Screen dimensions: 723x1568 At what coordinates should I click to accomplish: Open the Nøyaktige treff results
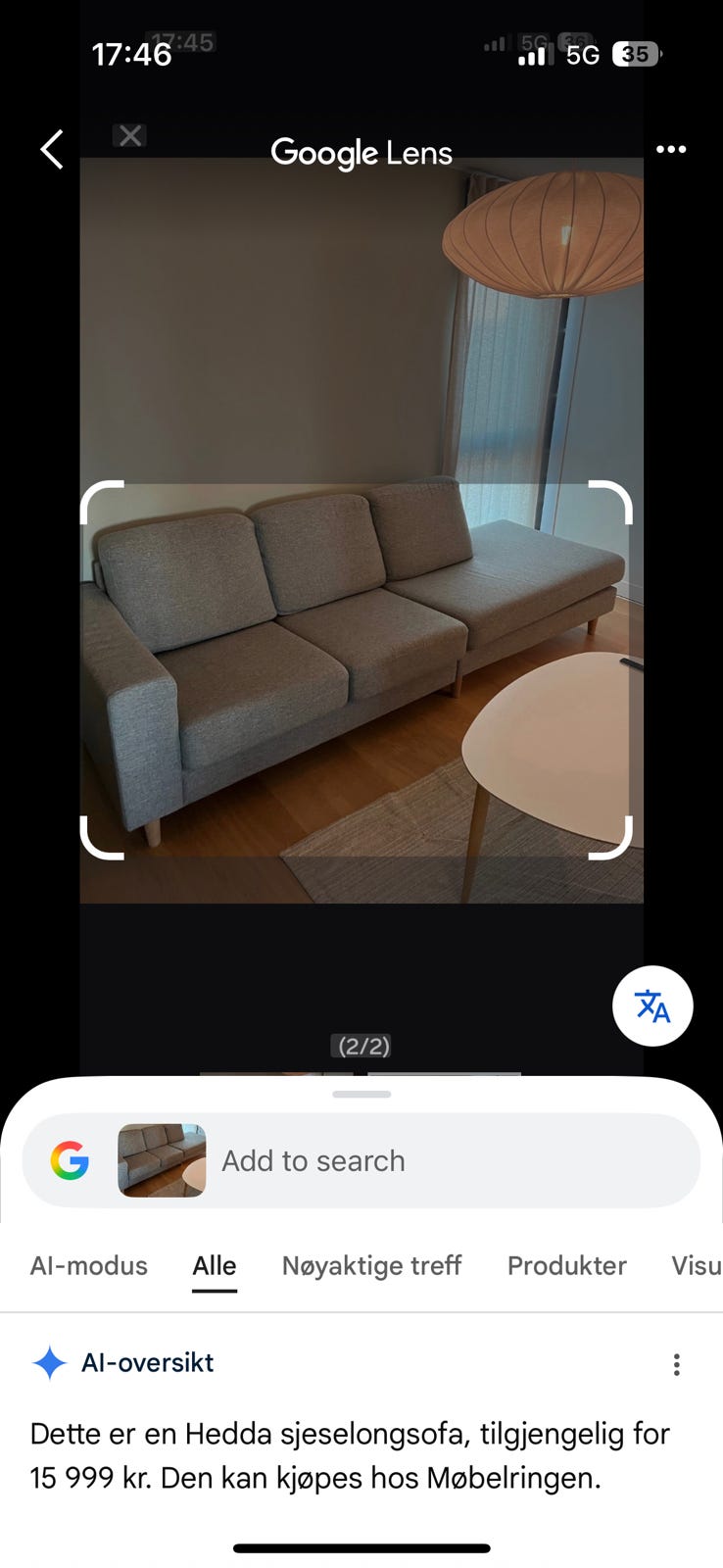(371, 1265)
